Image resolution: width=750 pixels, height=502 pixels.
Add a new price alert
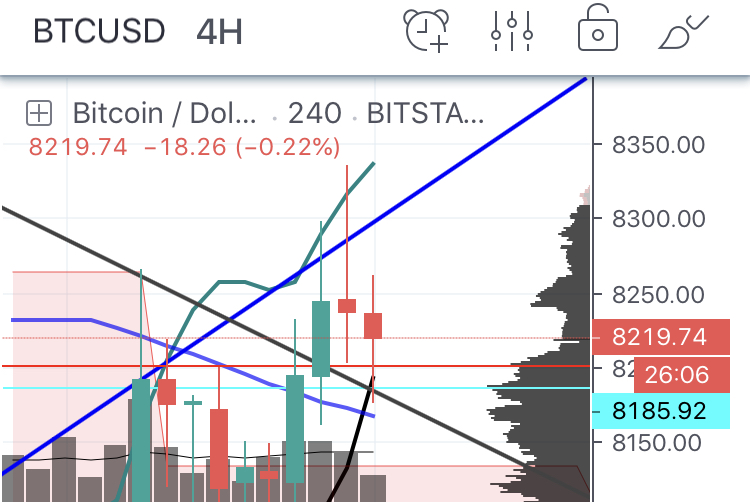426,29
